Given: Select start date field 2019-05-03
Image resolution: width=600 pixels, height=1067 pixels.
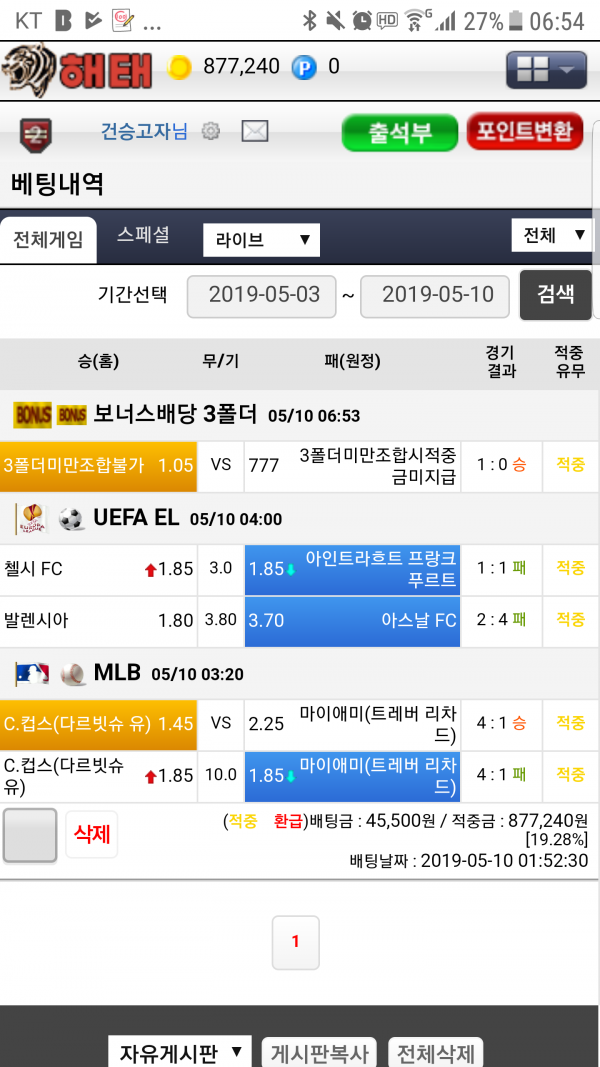Looking at the screenshot, I should pyautogui.click(x=265, y=295).
